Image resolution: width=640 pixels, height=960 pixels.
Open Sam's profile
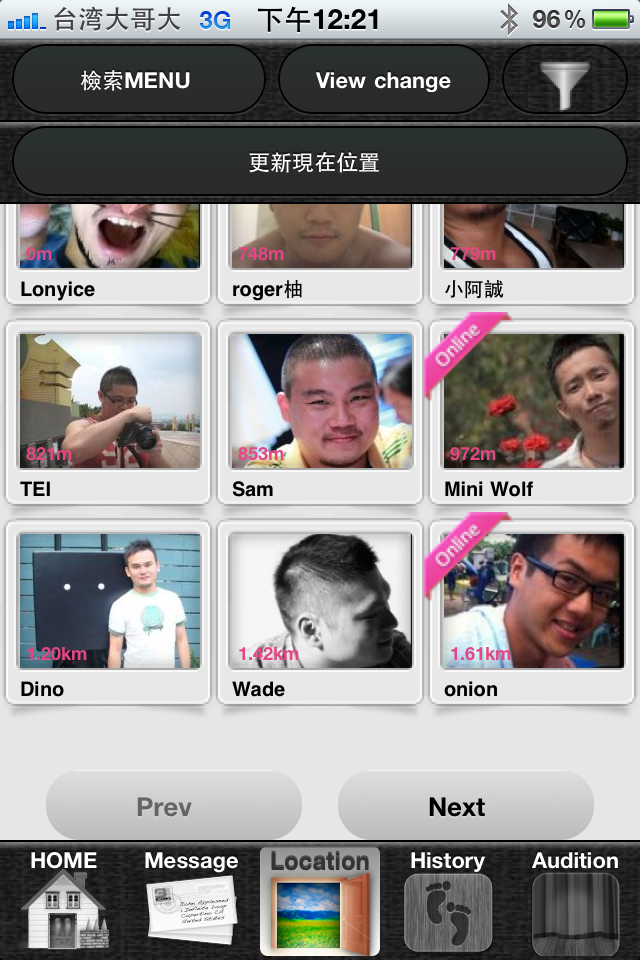point(320,412)
